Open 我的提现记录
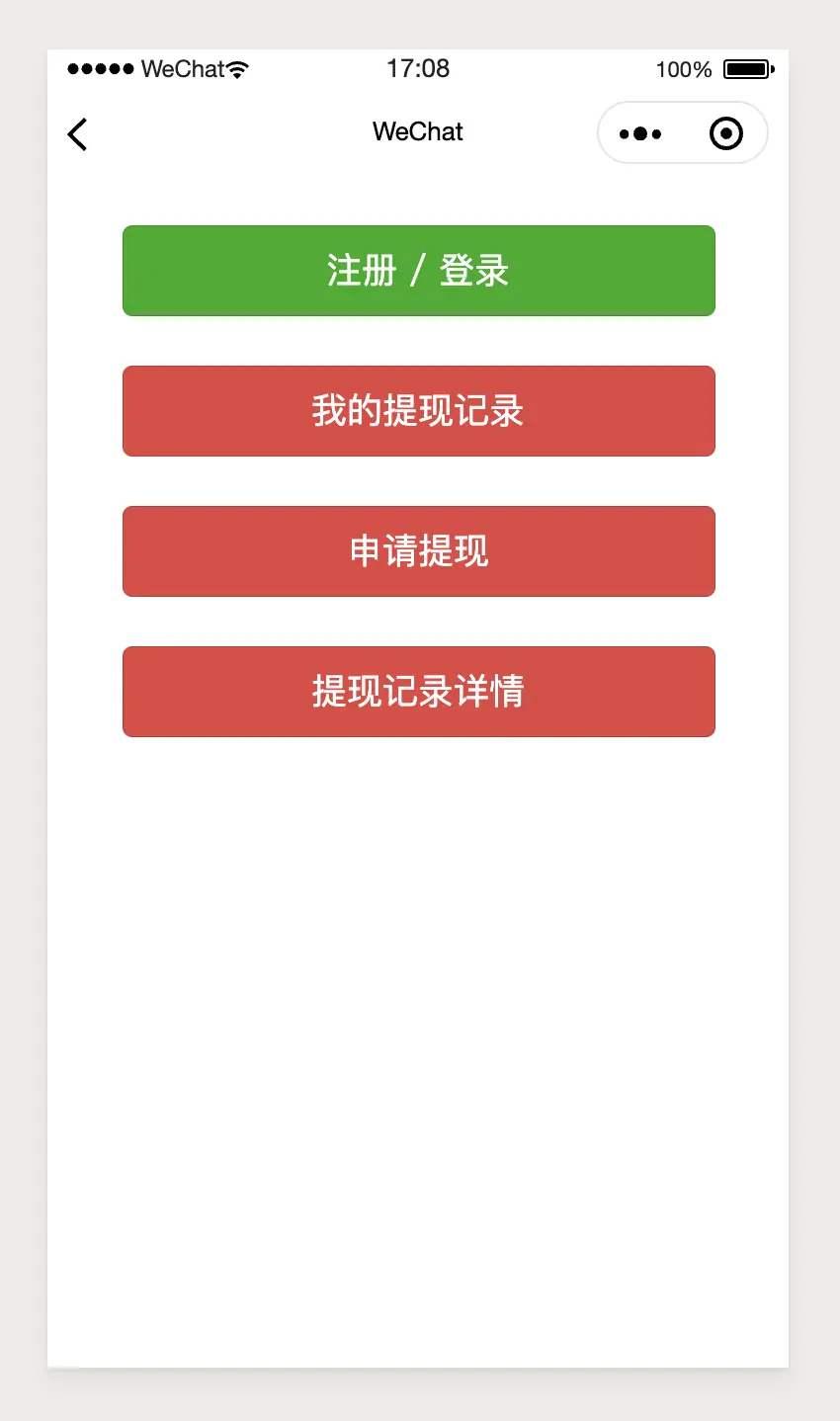This screenshot has width=840, height=1421. point(419,411)
